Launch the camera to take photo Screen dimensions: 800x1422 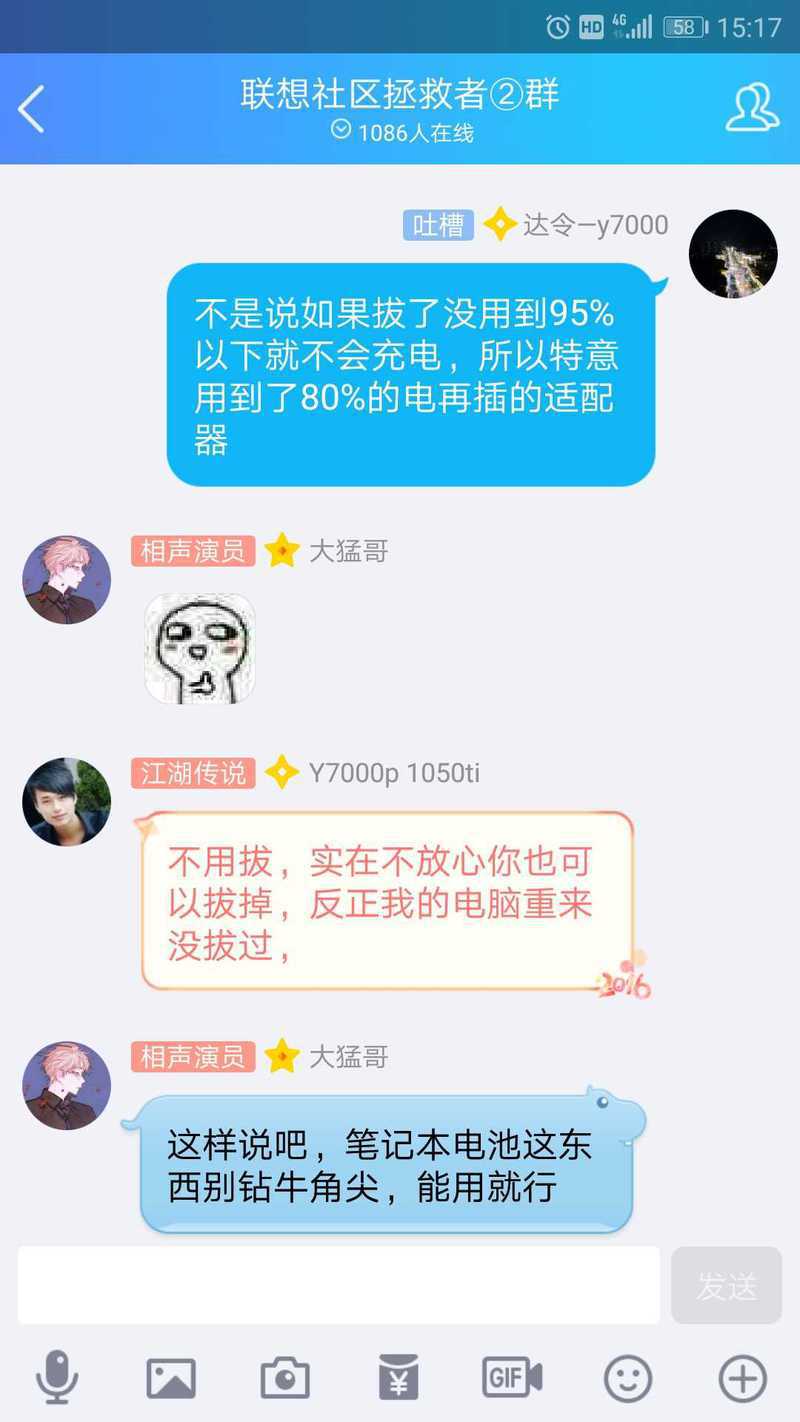tap(285, 1379)
